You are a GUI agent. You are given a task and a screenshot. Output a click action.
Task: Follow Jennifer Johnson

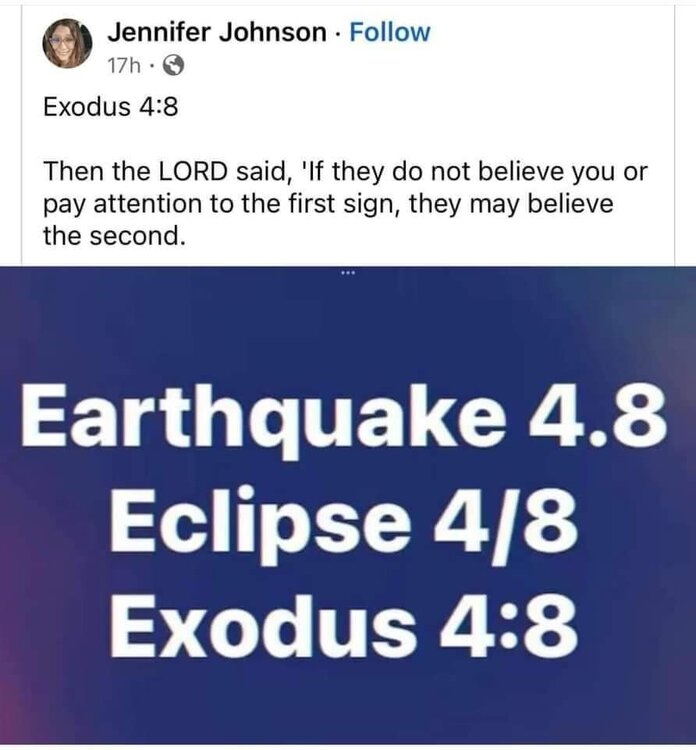[392, 32]
